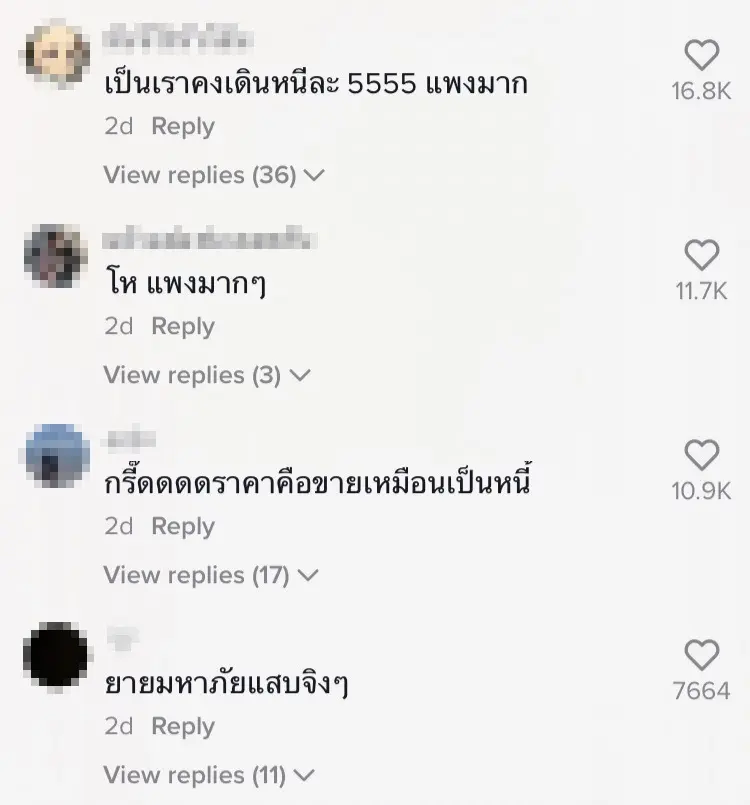Expand View replies (36)
The image size is (750, 805).
click(214, 175)
